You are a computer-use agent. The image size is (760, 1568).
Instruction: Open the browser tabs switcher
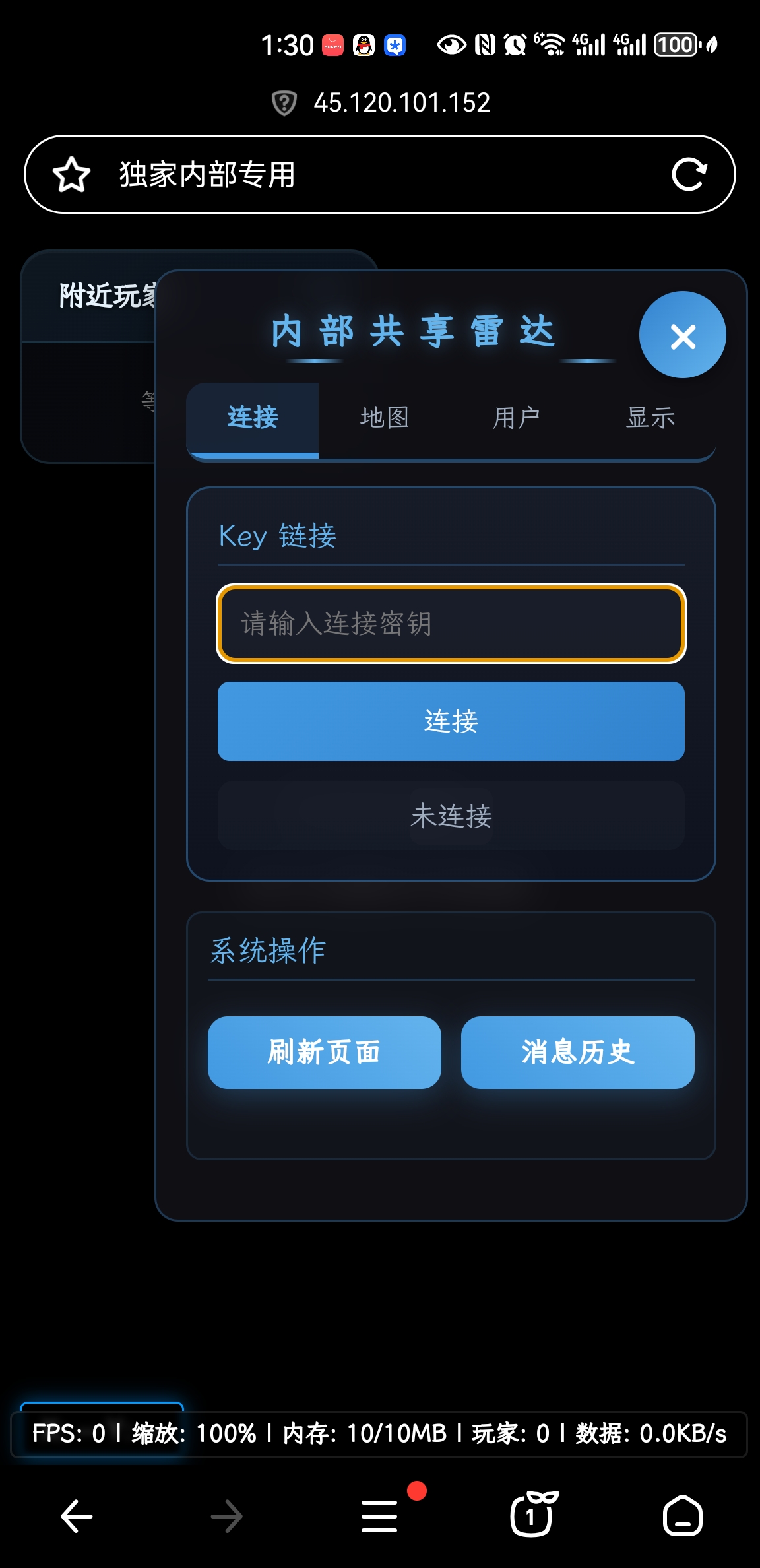[532, 1516]
